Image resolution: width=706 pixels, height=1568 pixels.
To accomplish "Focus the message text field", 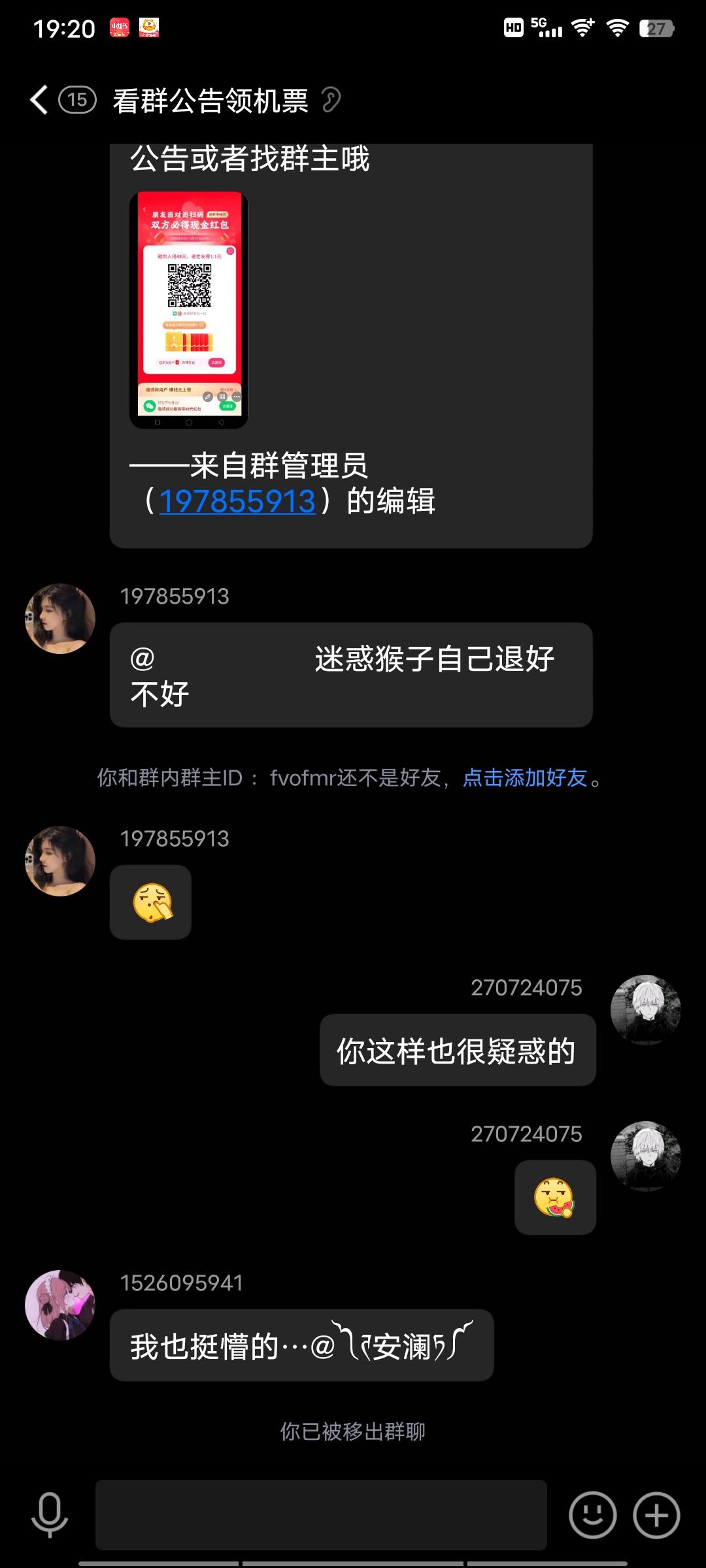I will click(x=321, y=1515).
